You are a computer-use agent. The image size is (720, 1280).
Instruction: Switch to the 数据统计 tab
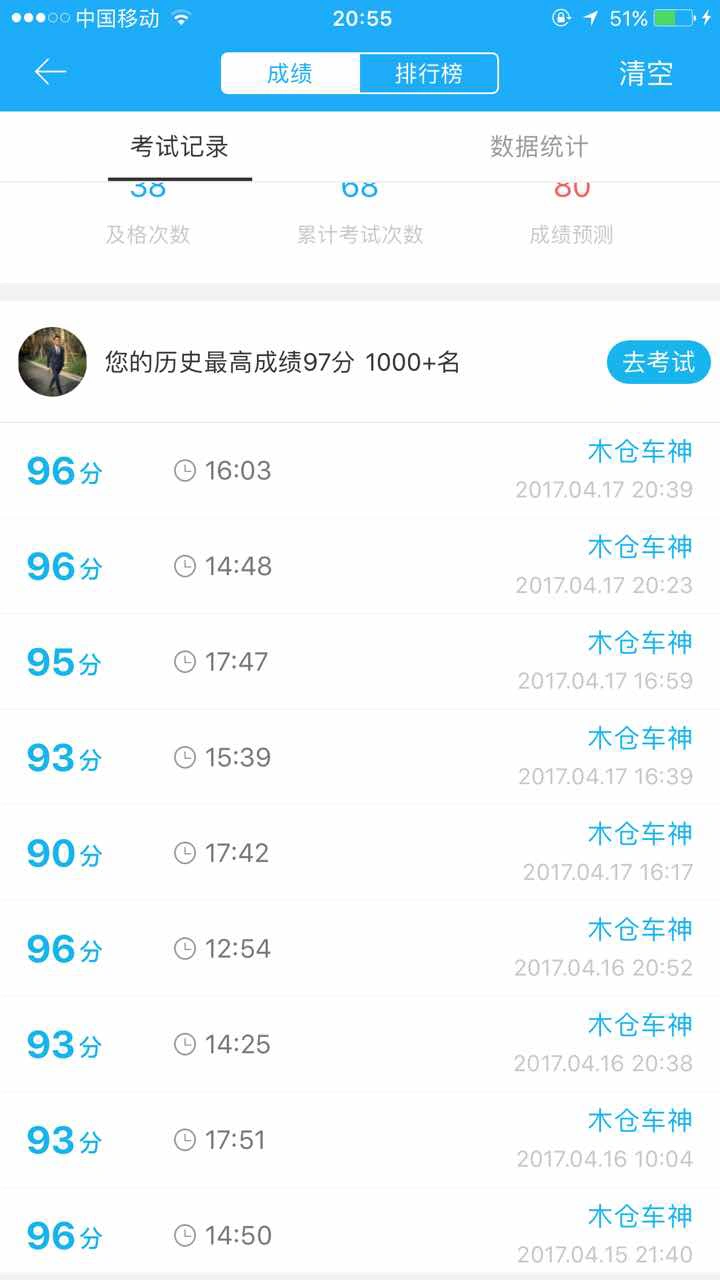click(x=539, y=146)
